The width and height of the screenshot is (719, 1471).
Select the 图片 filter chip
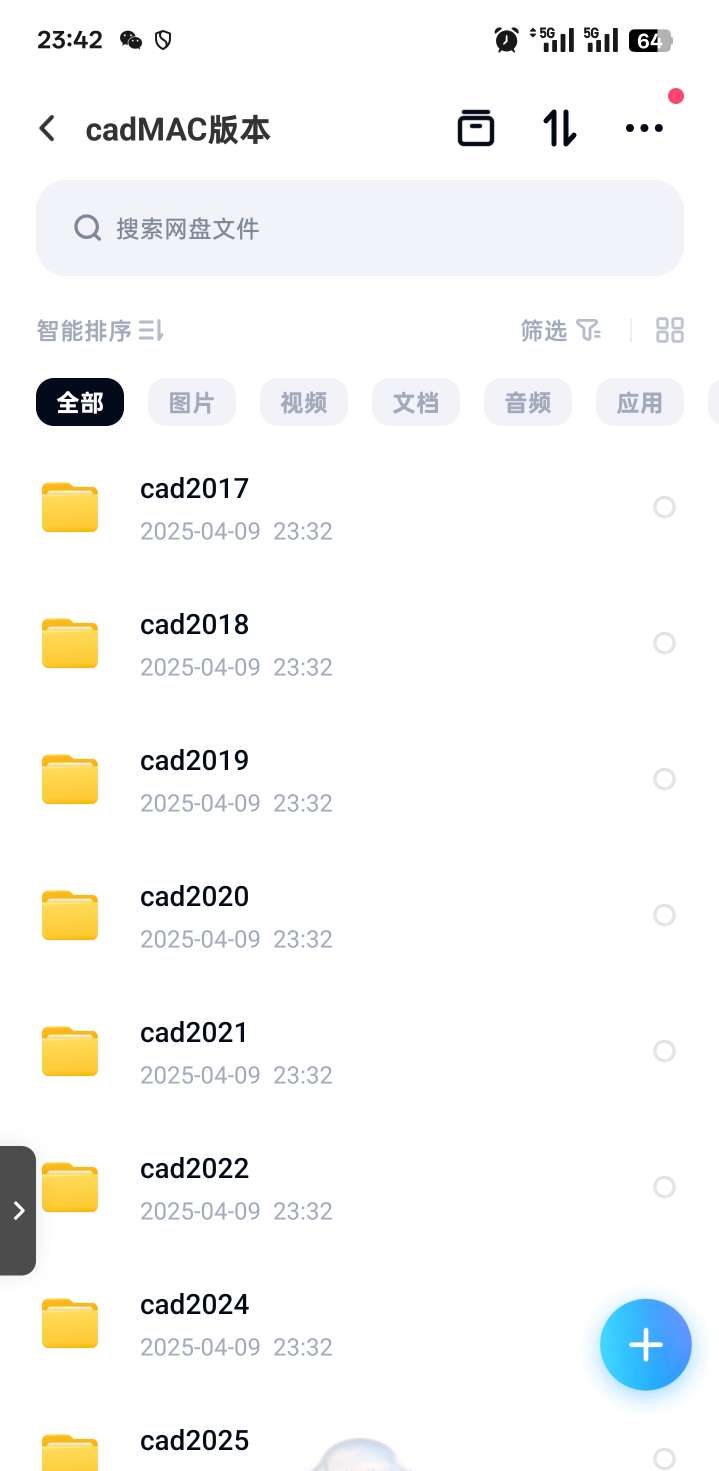click(192, 402)
